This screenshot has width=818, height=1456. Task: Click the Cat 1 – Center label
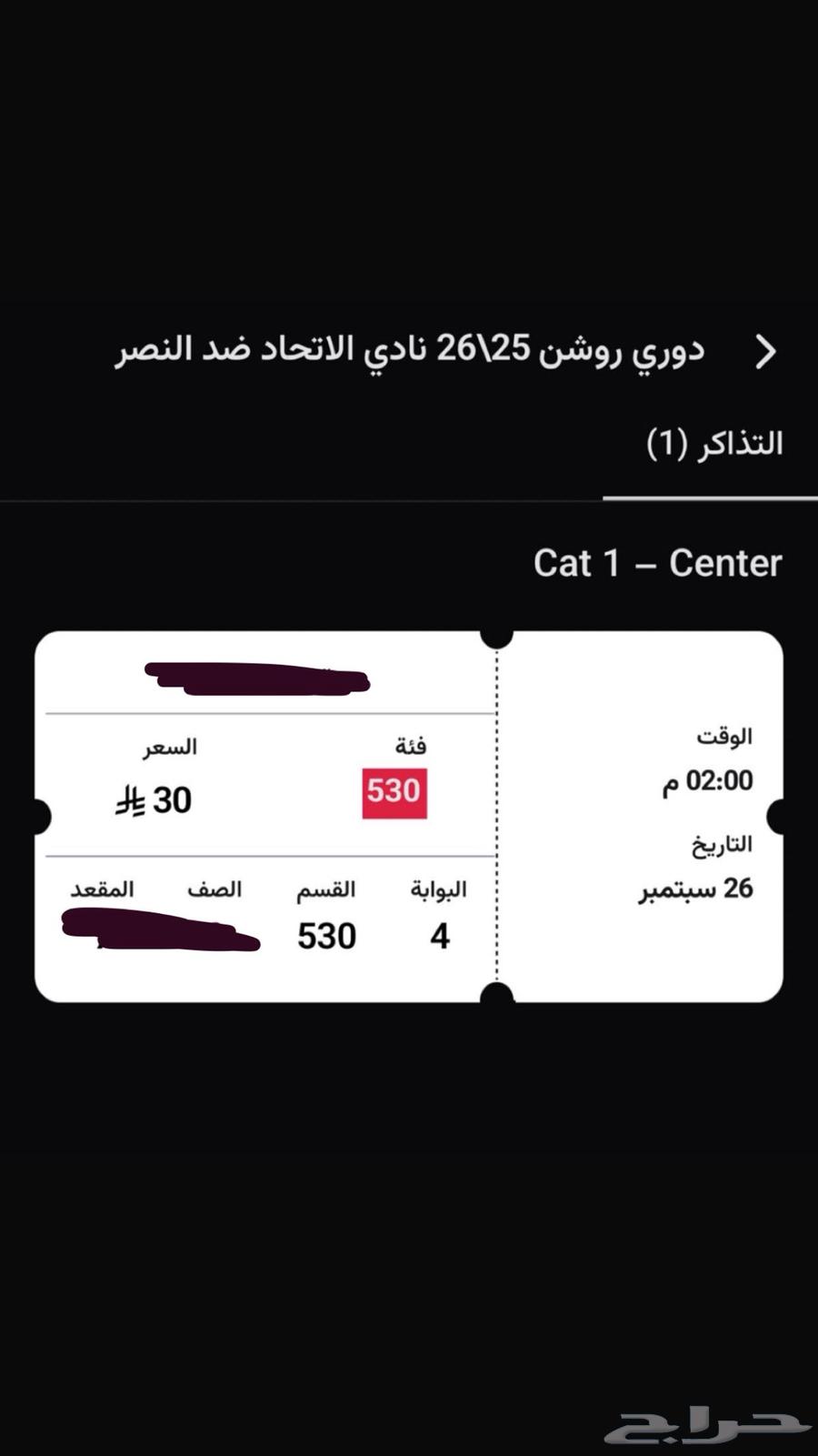pos(657,563)
